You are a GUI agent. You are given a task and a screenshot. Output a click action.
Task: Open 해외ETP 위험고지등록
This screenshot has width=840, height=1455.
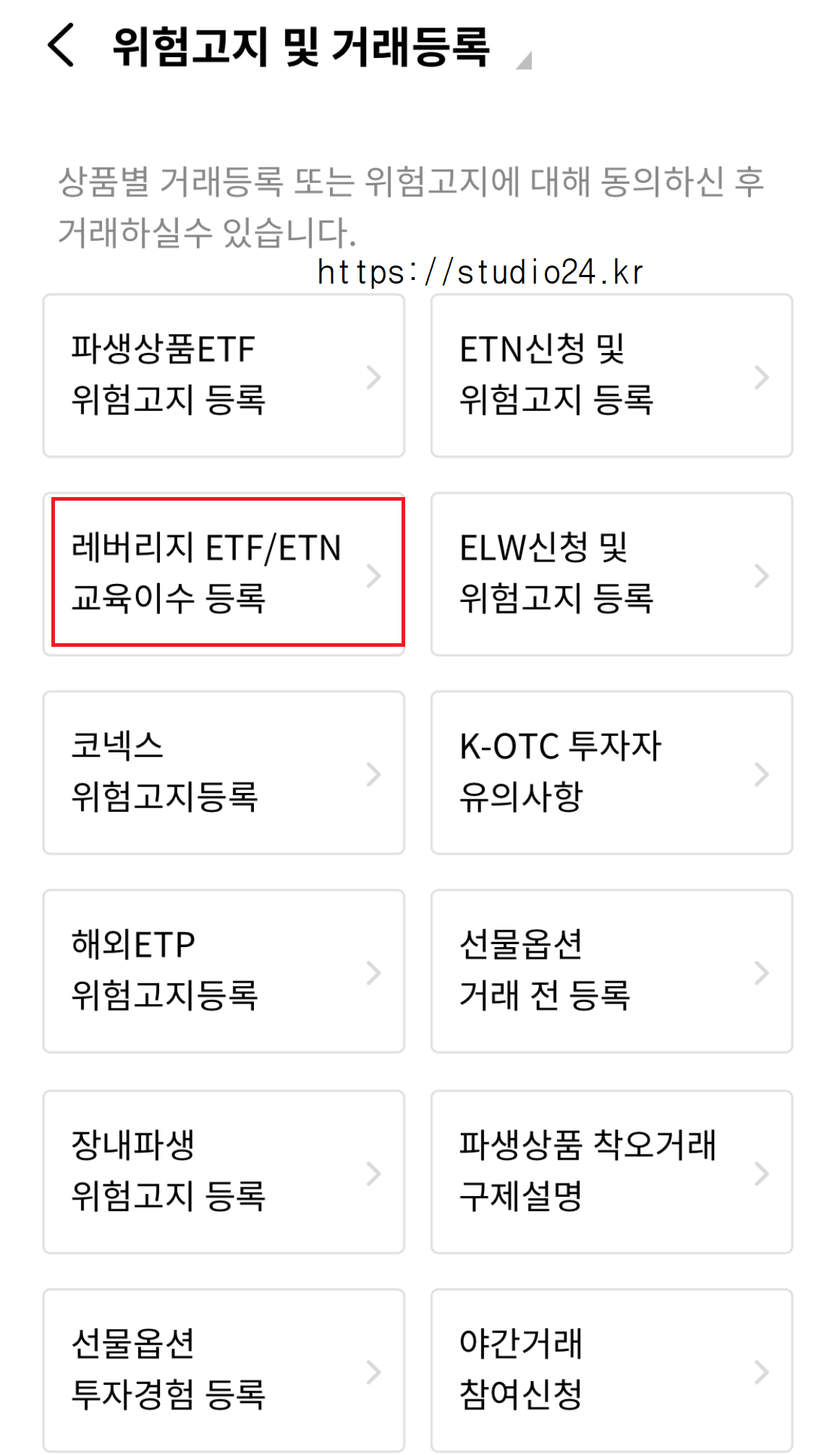[224, 971]
